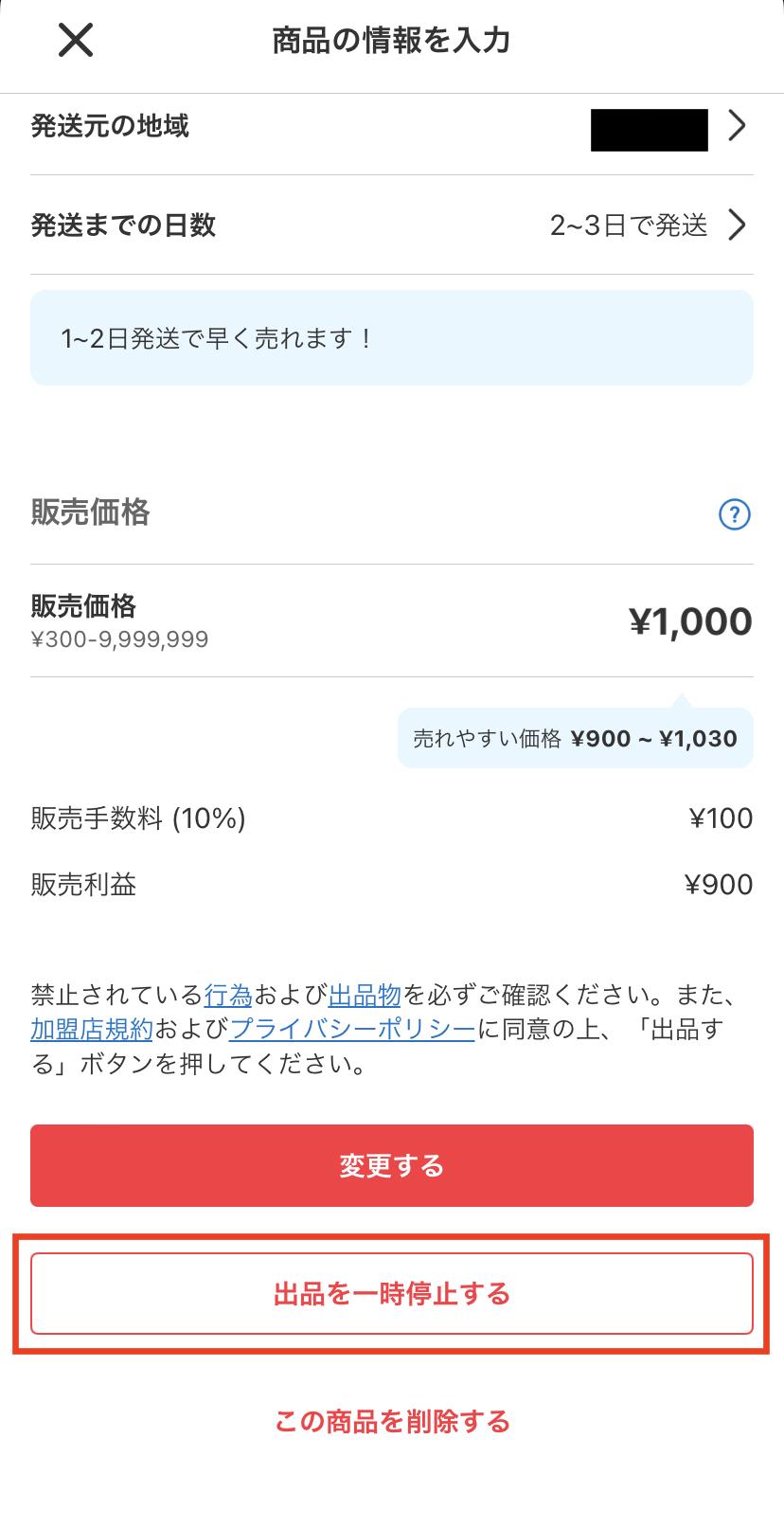Open the prohibited 出品物 link
The image size is (784, 1528).
pos(365,996)
